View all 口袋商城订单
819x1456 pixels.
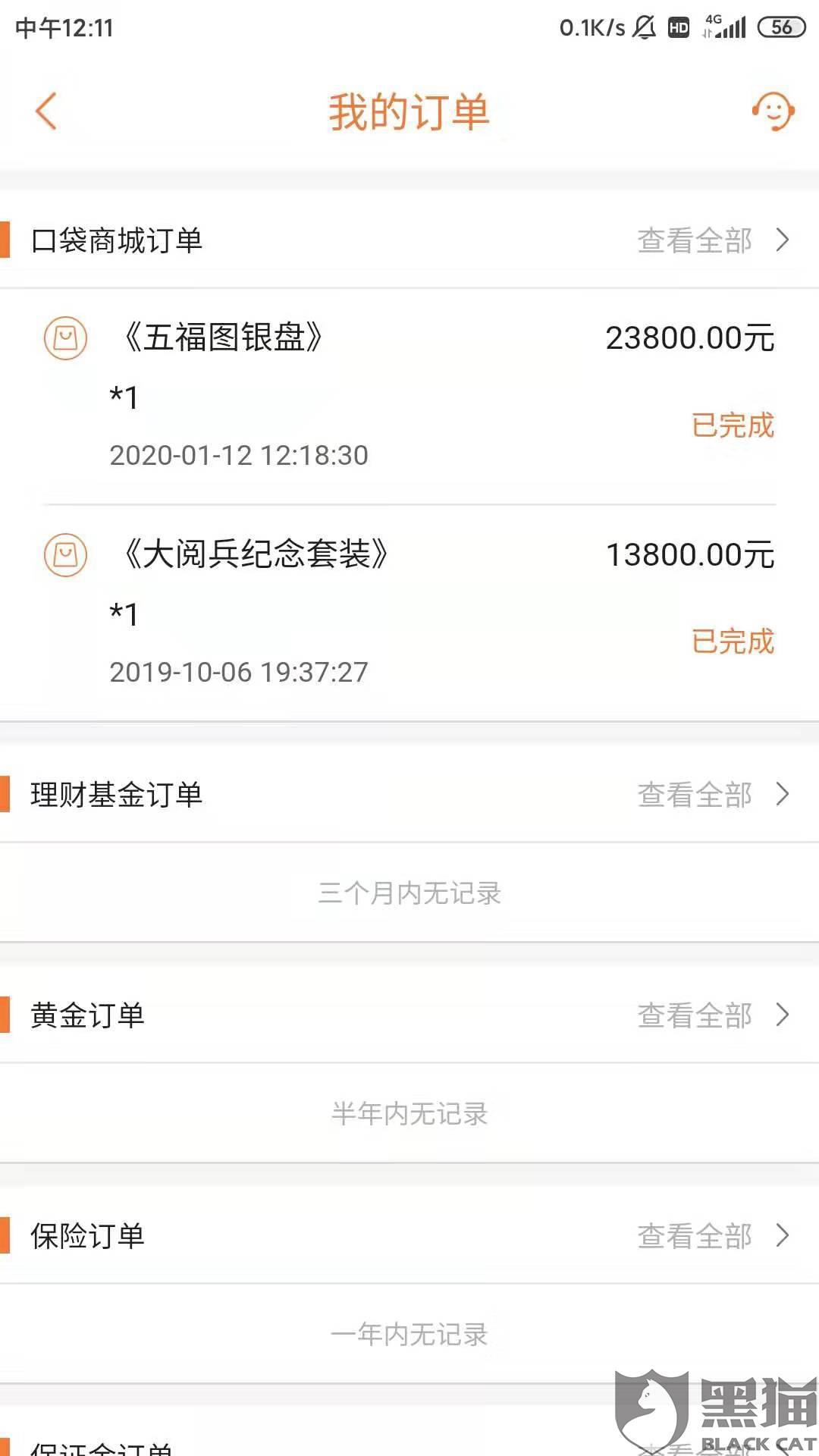pyautogui.click(x=713, y=240)
